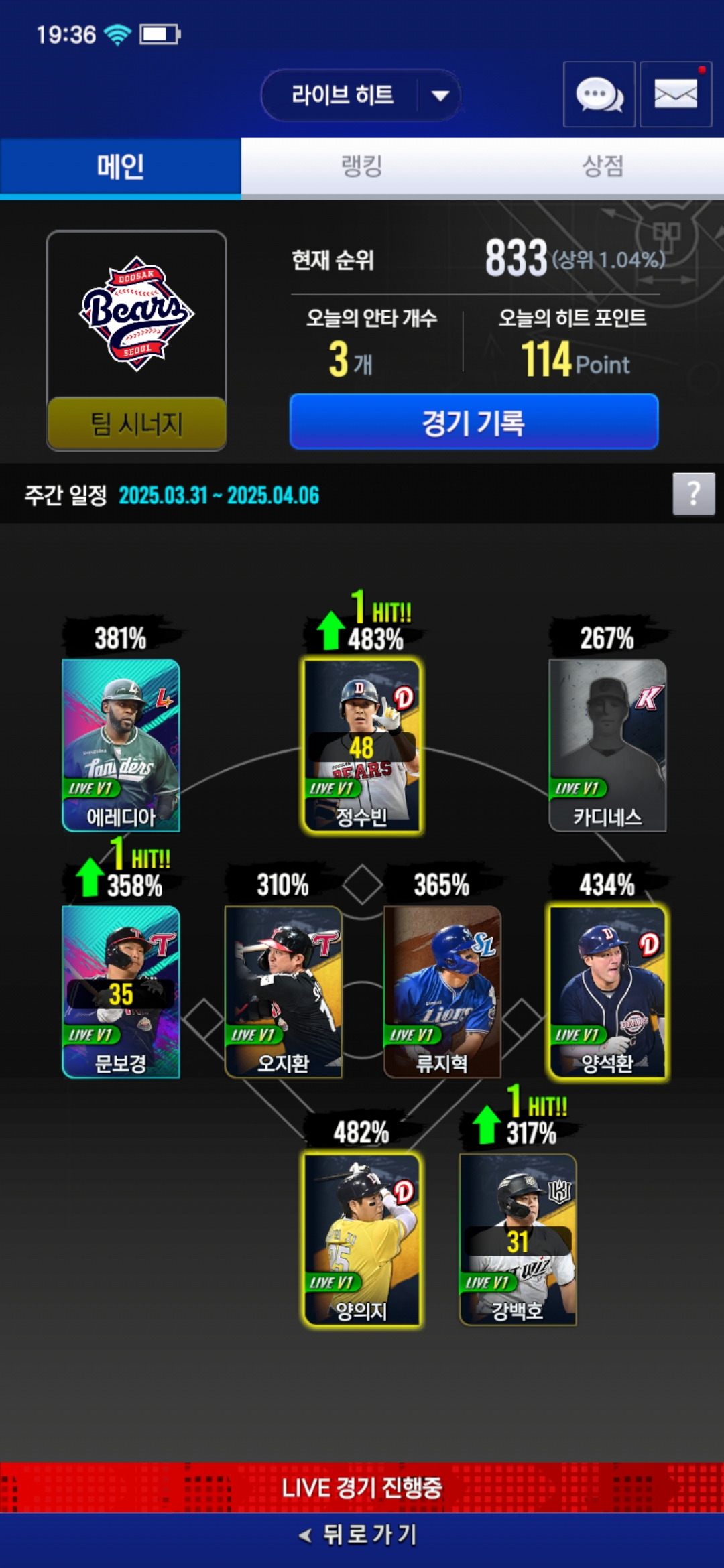
Task: Select the 메인 tab
Action: pos(121,166)
